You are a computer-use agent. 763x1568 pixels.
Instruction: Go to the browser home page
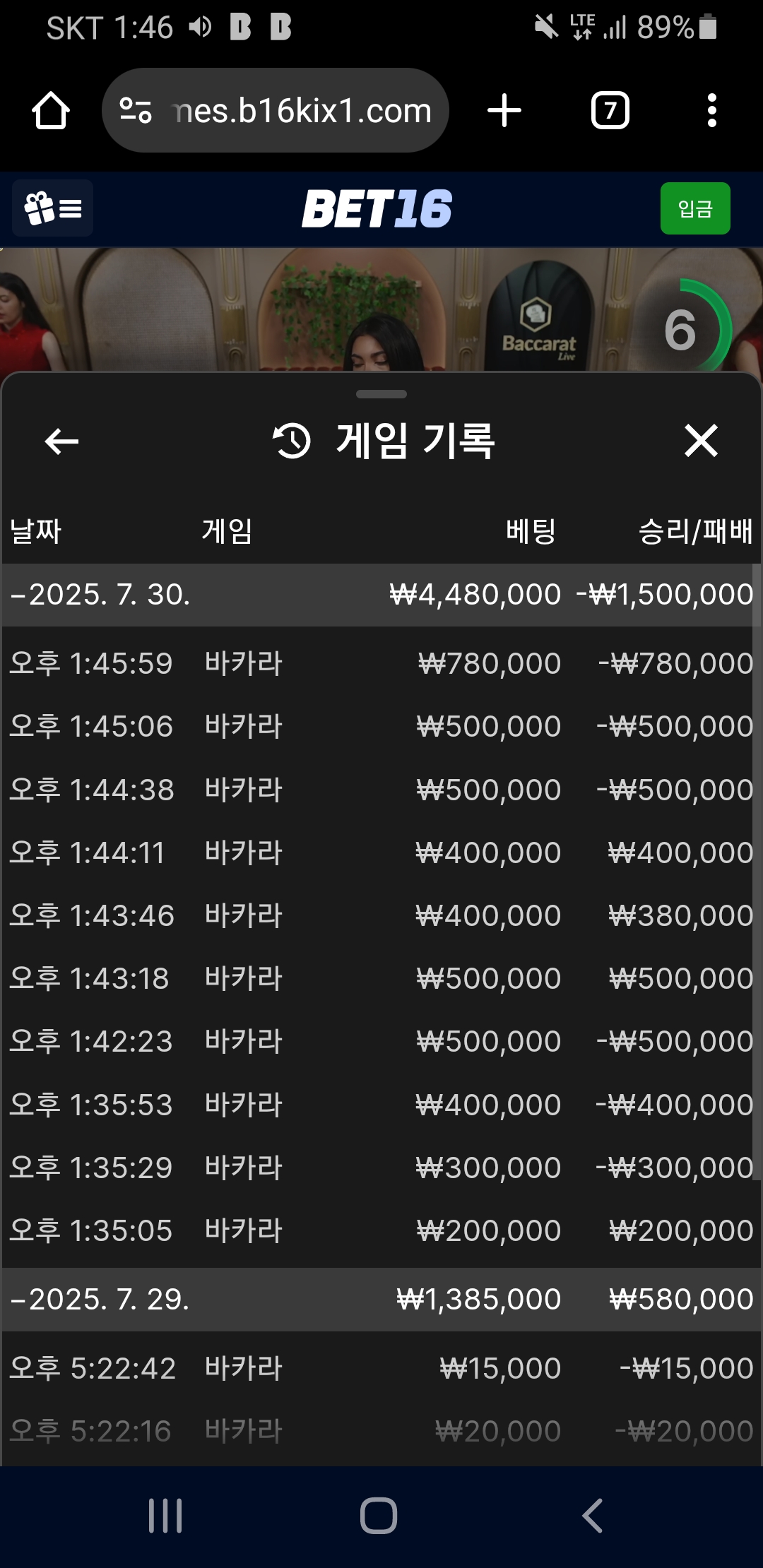[51, 111]
